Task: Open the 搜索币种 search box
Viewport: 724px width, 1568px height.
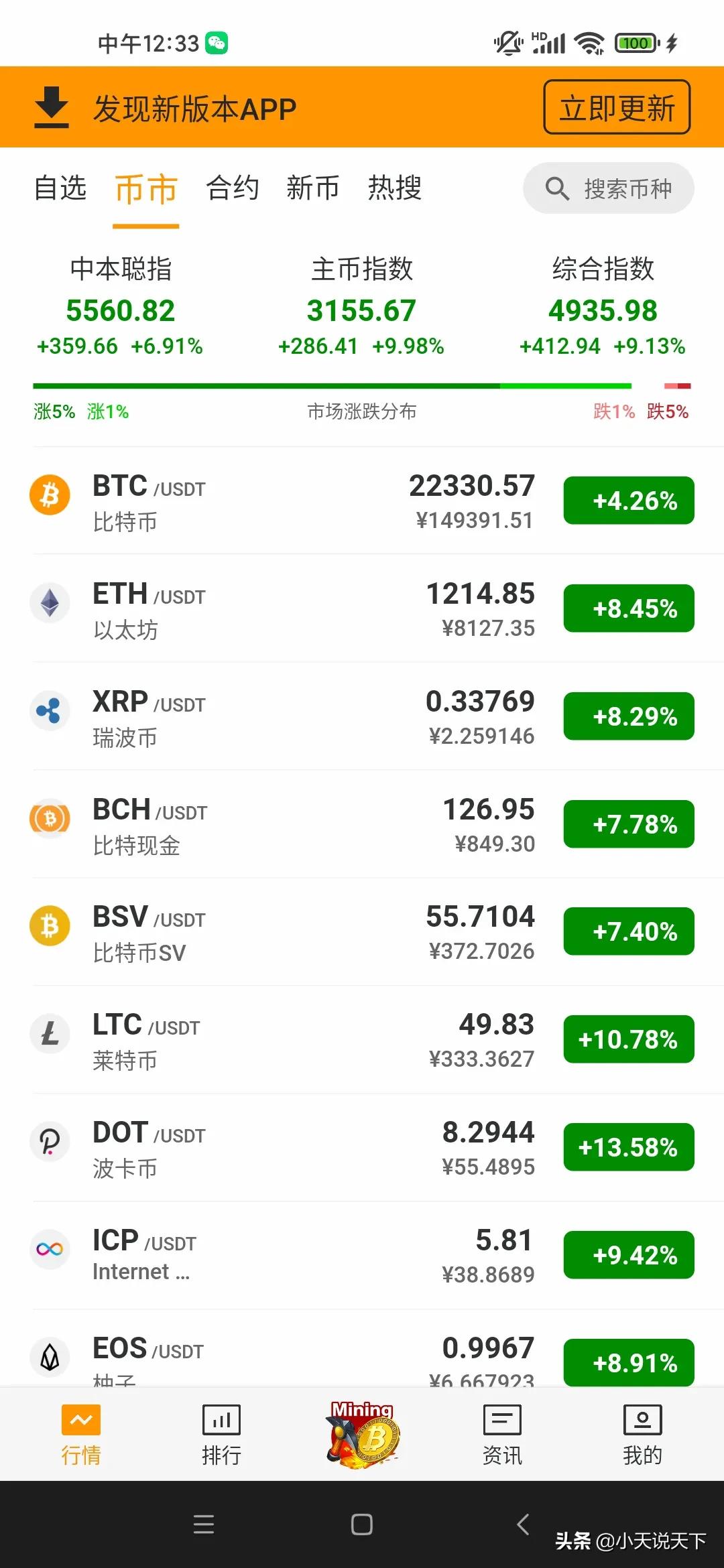Action: (x=608, y=188)
